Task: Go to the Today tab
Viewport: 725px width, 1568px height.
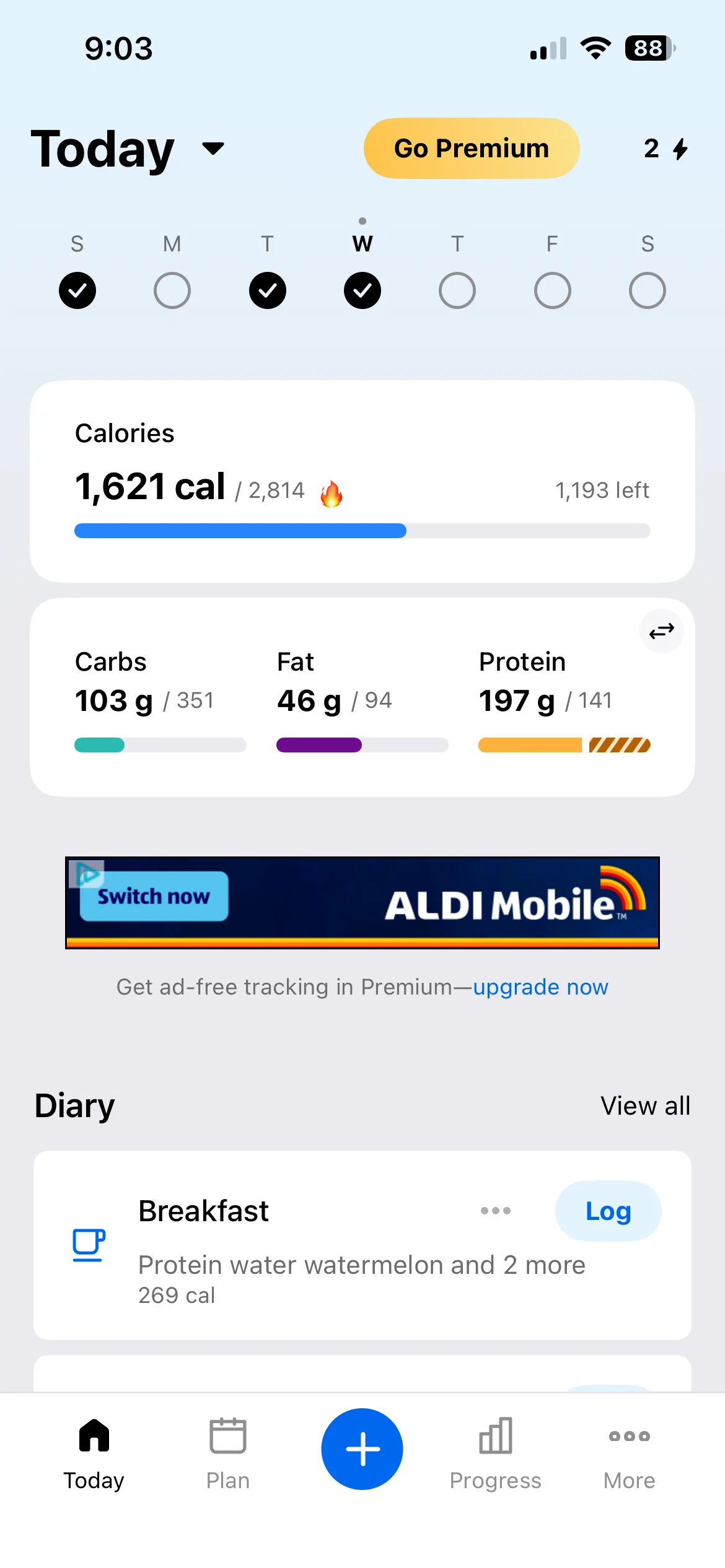Action: point(94,1452)
